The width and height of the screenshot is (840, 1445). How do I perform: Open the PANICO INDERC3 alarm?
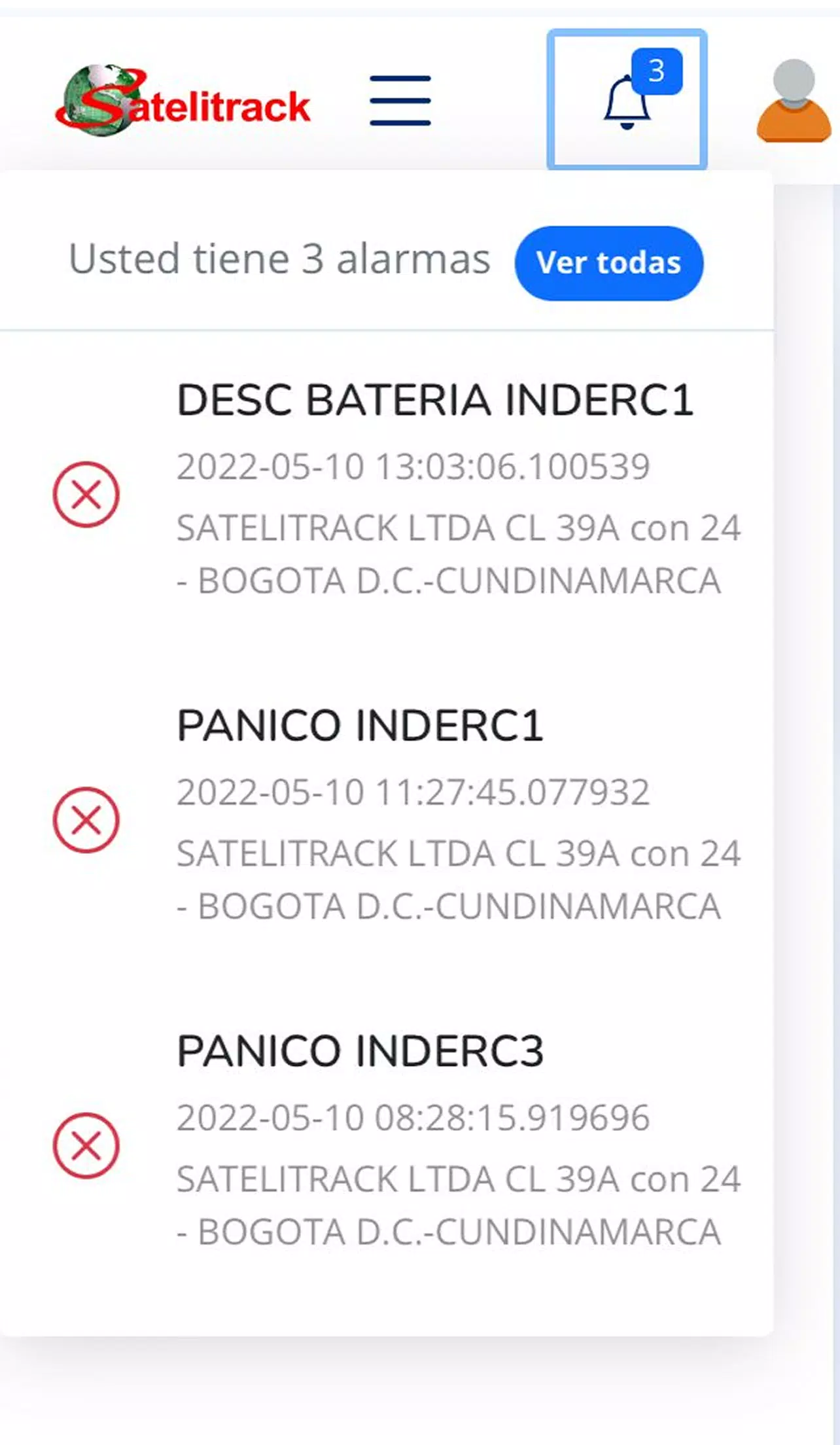pos(360,1050)
